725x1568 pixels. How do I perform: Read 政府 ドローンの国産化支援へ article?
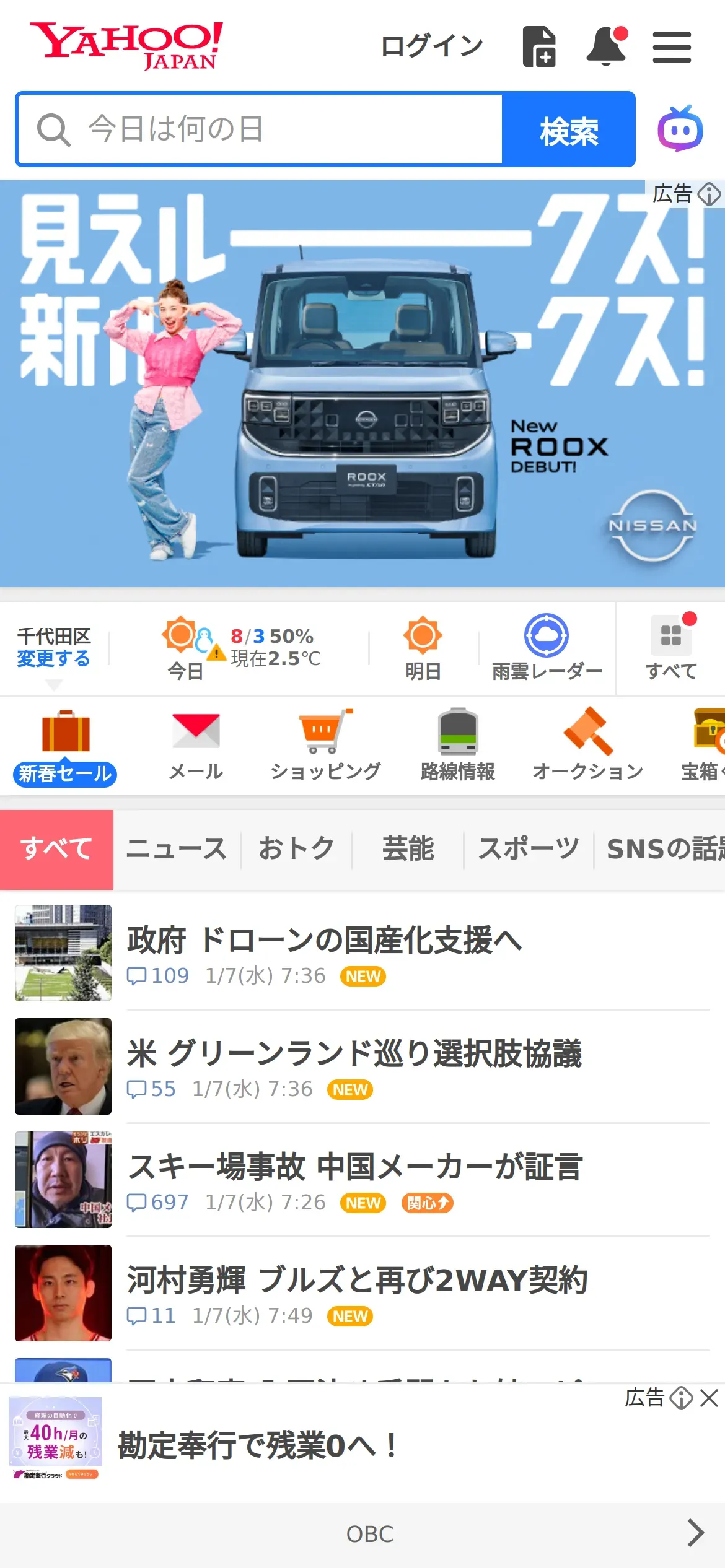(324, 940)
